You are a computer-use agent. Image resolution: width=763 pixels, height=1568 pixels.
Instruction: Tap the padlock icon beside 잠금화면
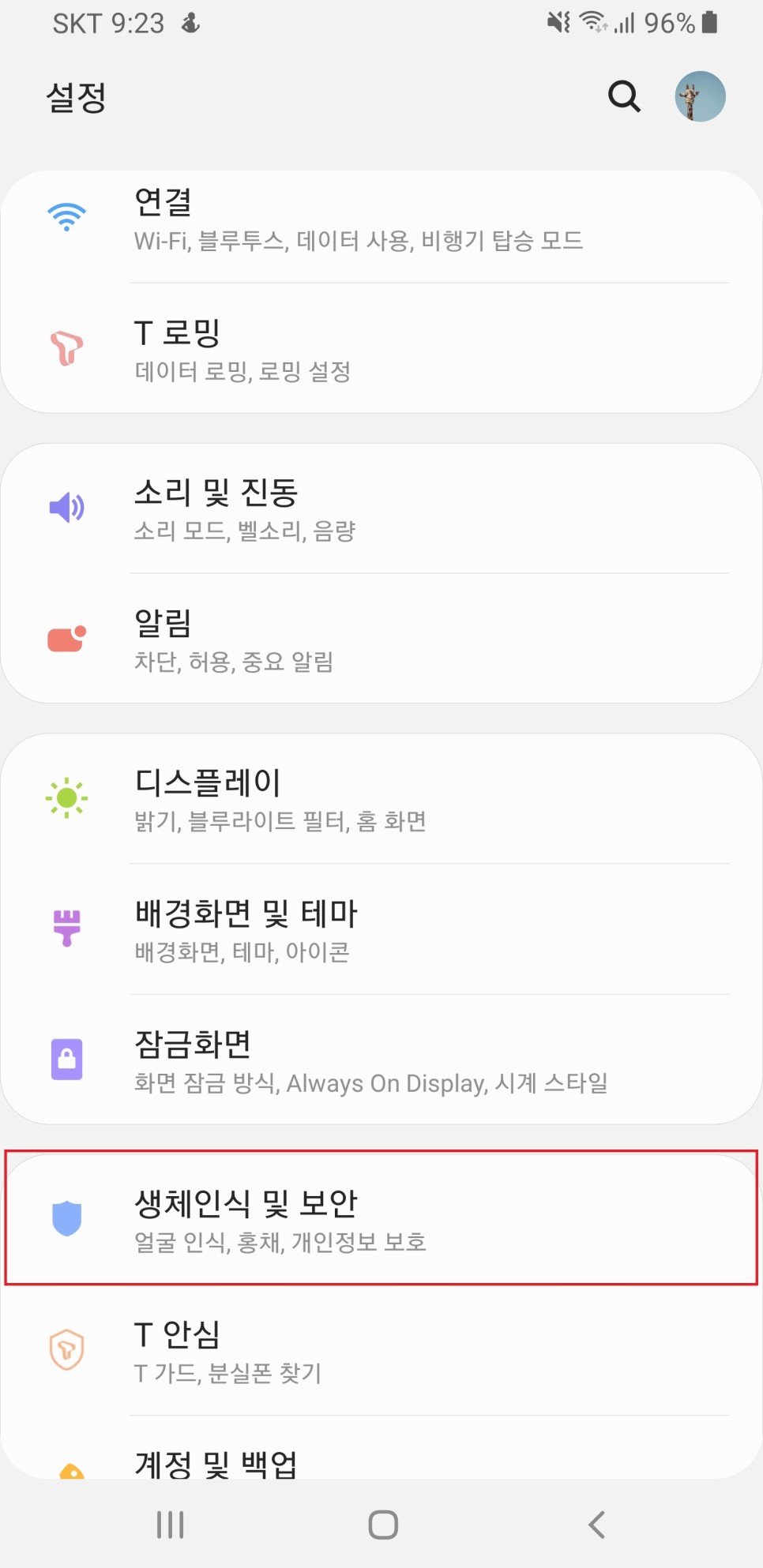67,1058
